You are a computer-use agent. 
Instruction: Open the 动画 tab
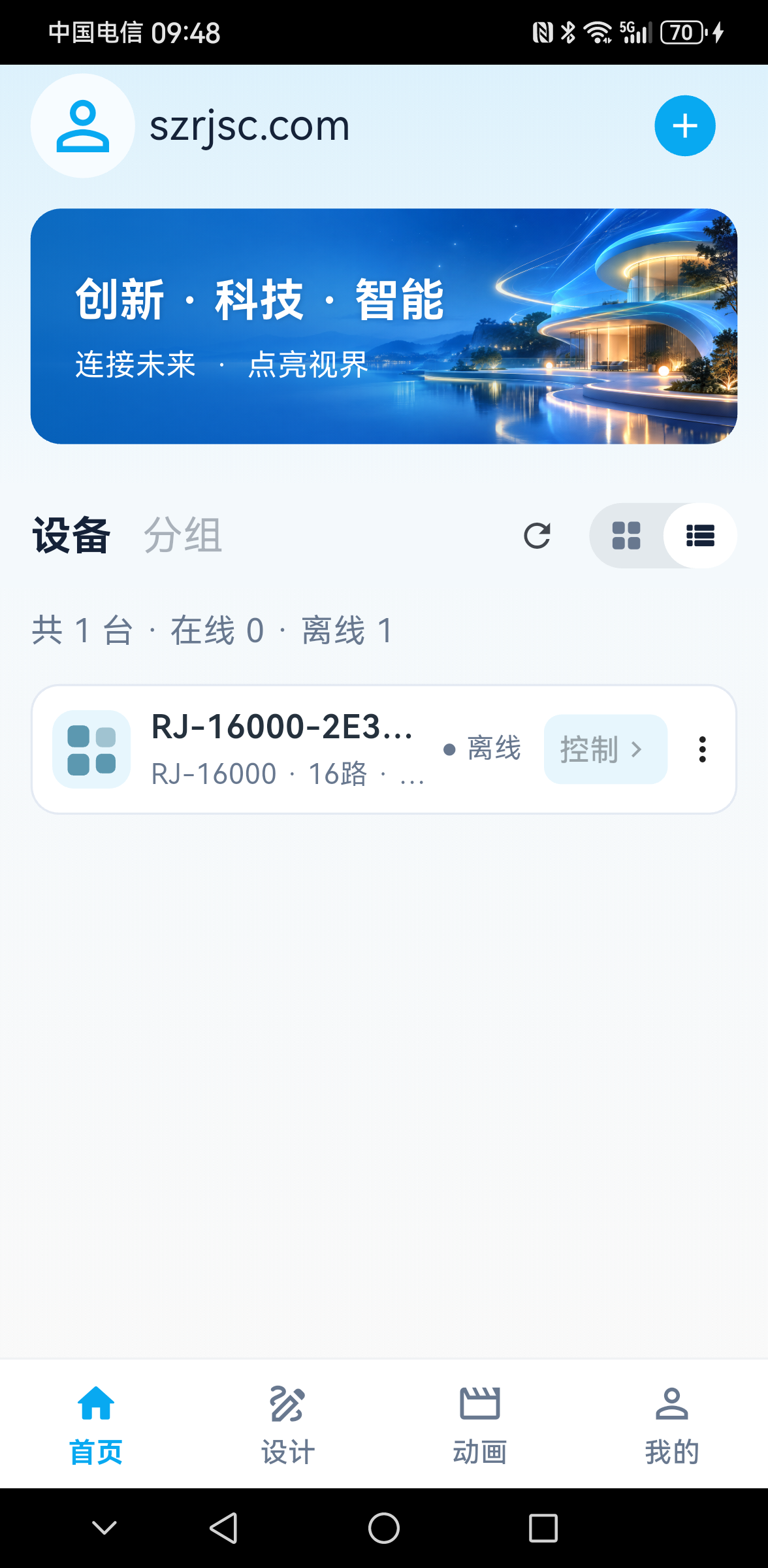click(480, 1426)
